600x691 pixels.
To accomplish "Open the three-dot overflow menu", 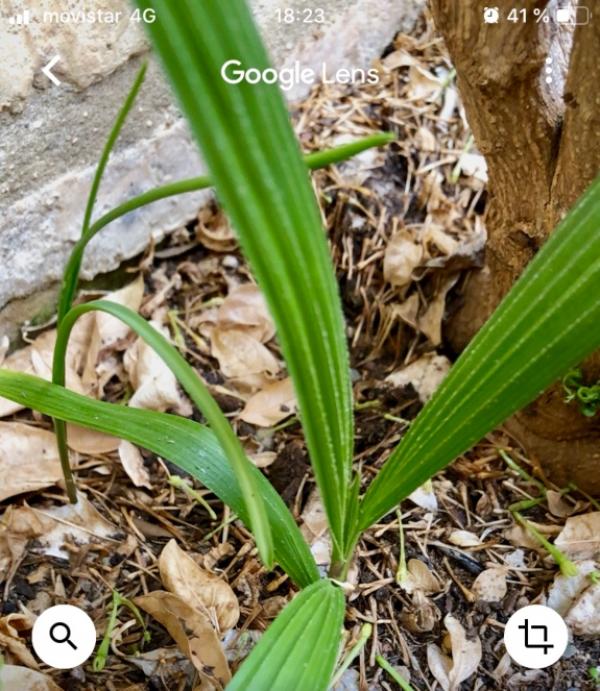I will [547, 70].
